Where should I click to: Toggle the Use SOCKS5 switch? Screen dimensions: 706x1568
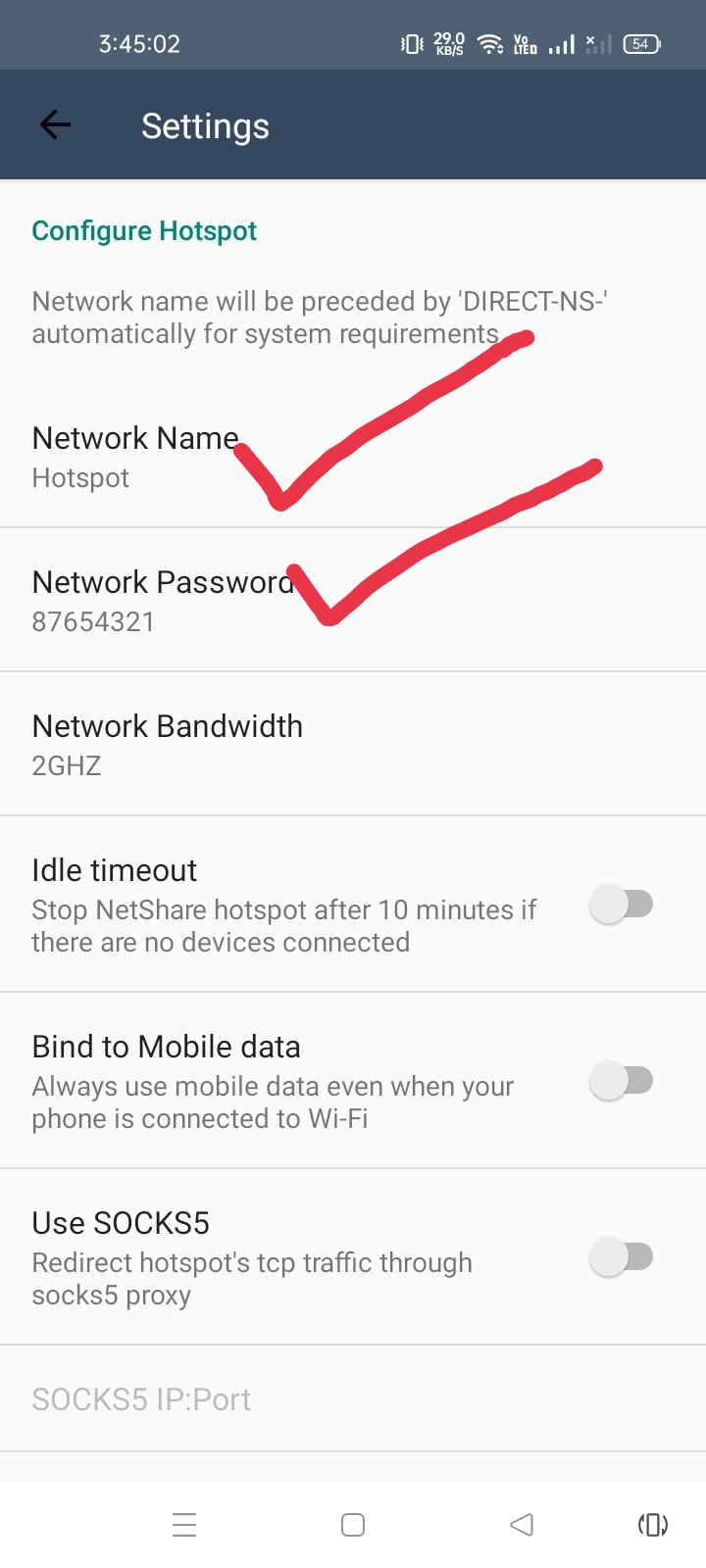[x=621, y=1256]
